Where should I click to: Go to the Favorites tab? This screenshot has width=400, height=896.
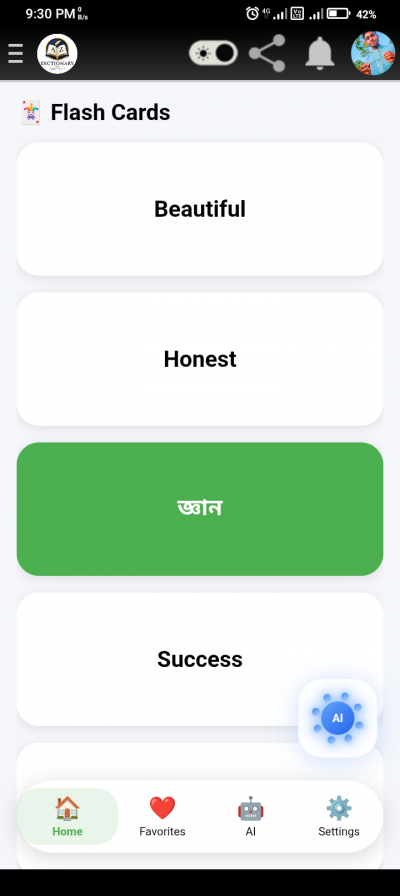[162, 817]
